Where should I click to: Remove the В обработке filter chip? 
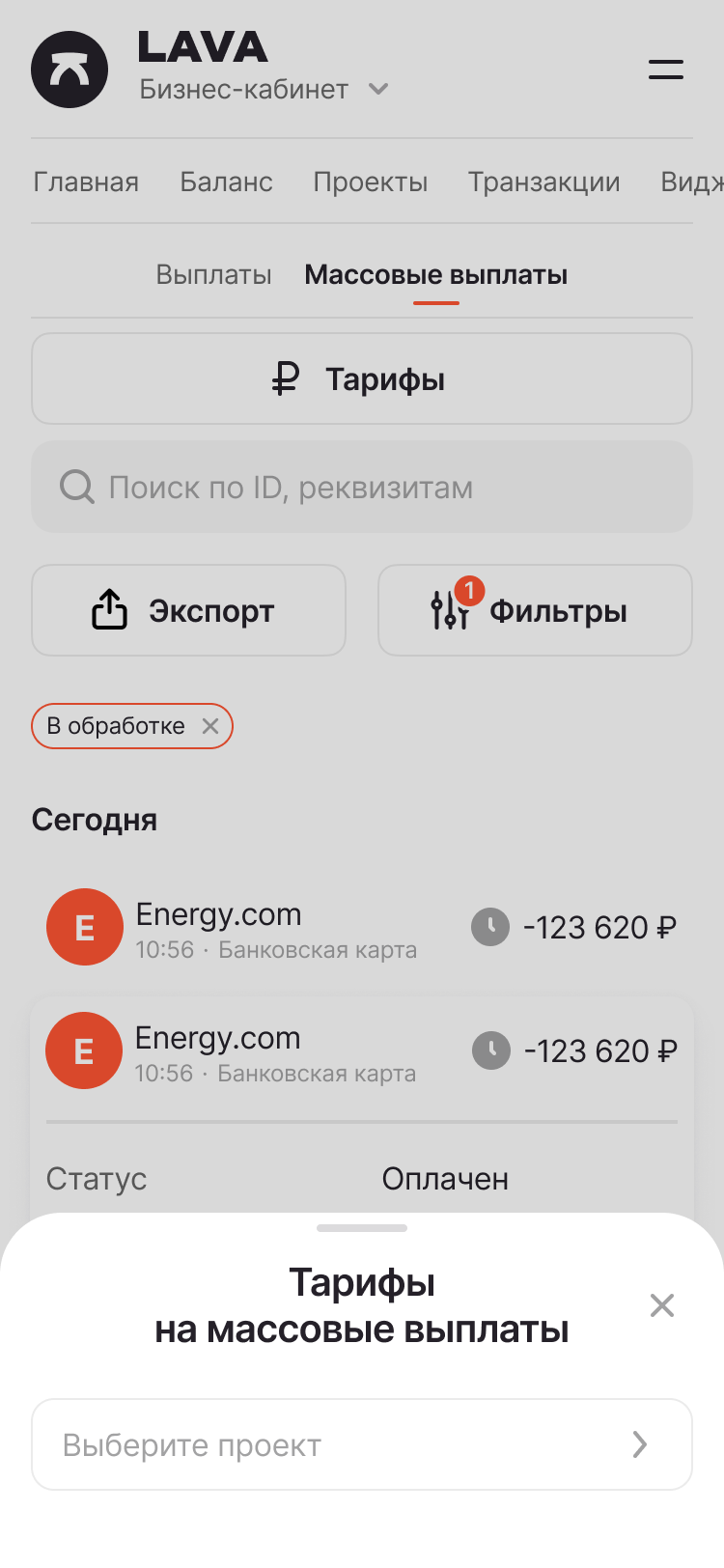click(210, 726)
